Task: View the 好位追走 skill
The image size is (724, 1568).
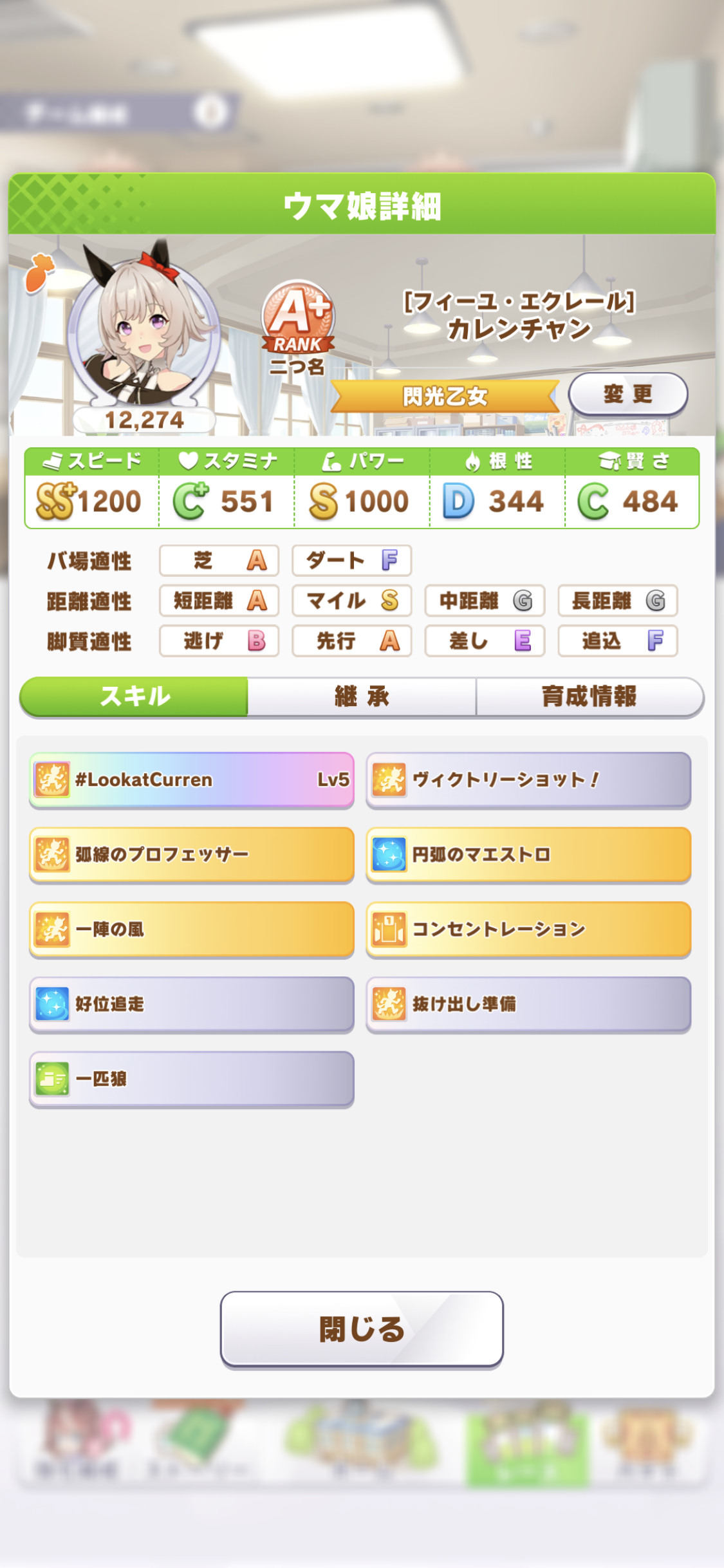Action: 192,1004
